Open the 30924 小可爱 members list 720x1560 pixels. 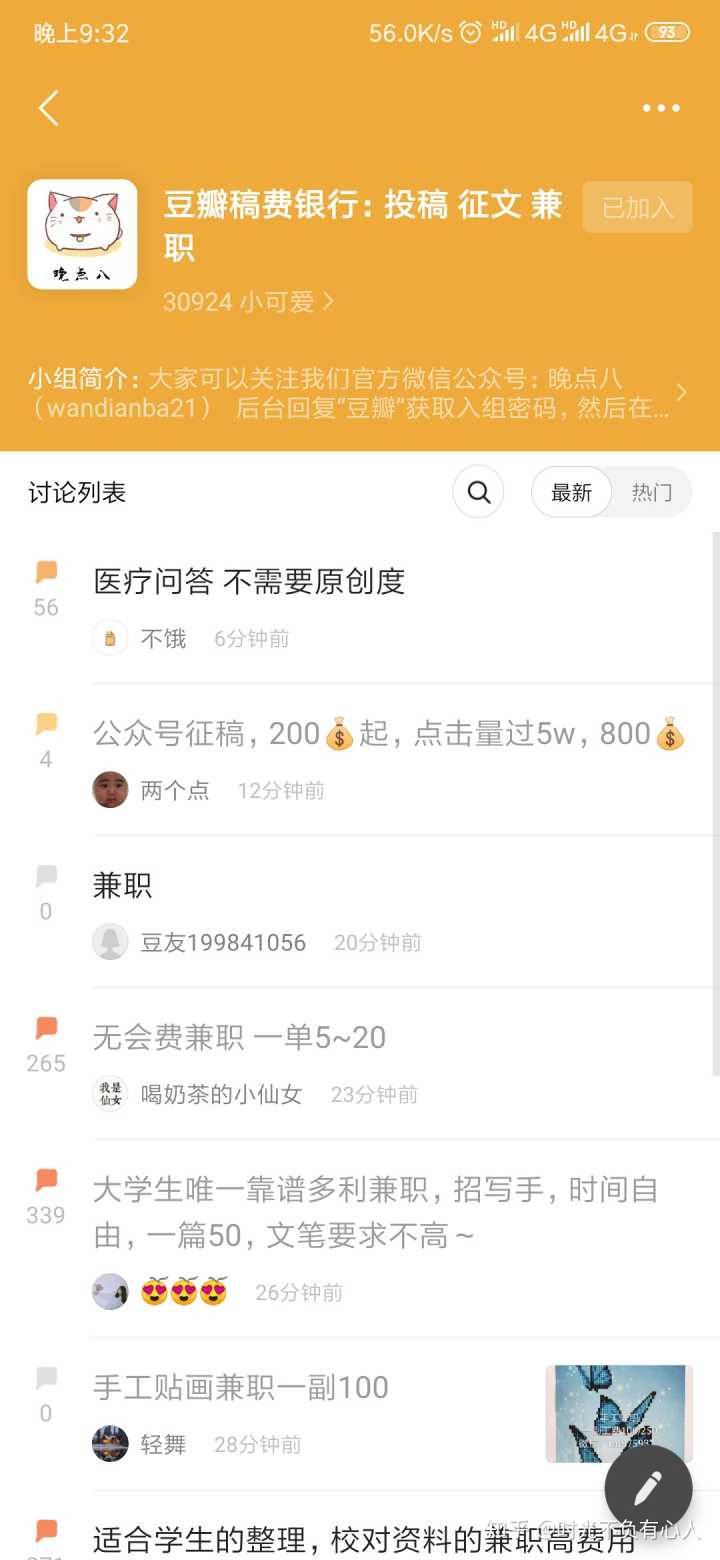point(248,301)
